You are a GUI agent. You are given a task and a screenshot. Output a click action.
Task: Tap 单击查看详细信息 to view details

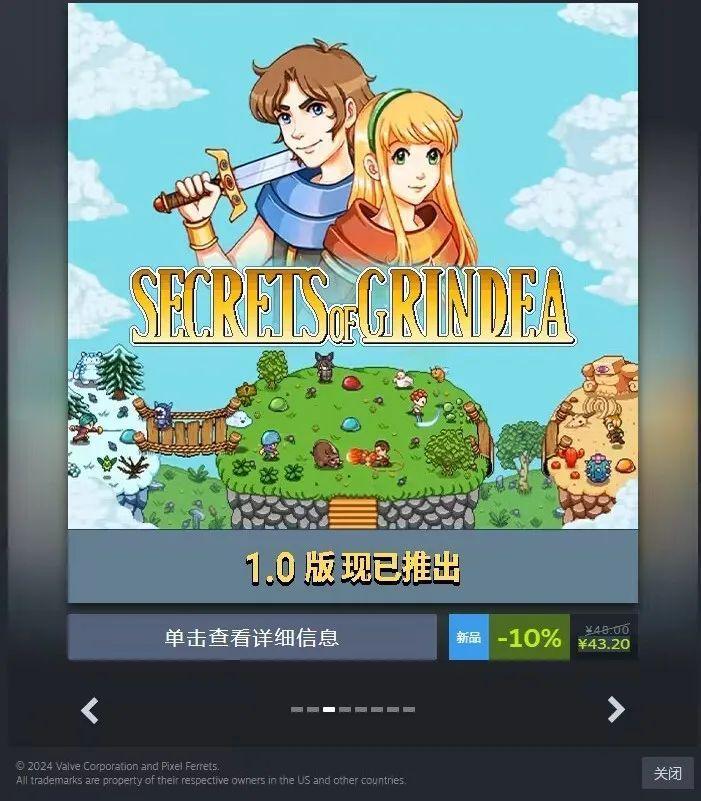(252, 638)
